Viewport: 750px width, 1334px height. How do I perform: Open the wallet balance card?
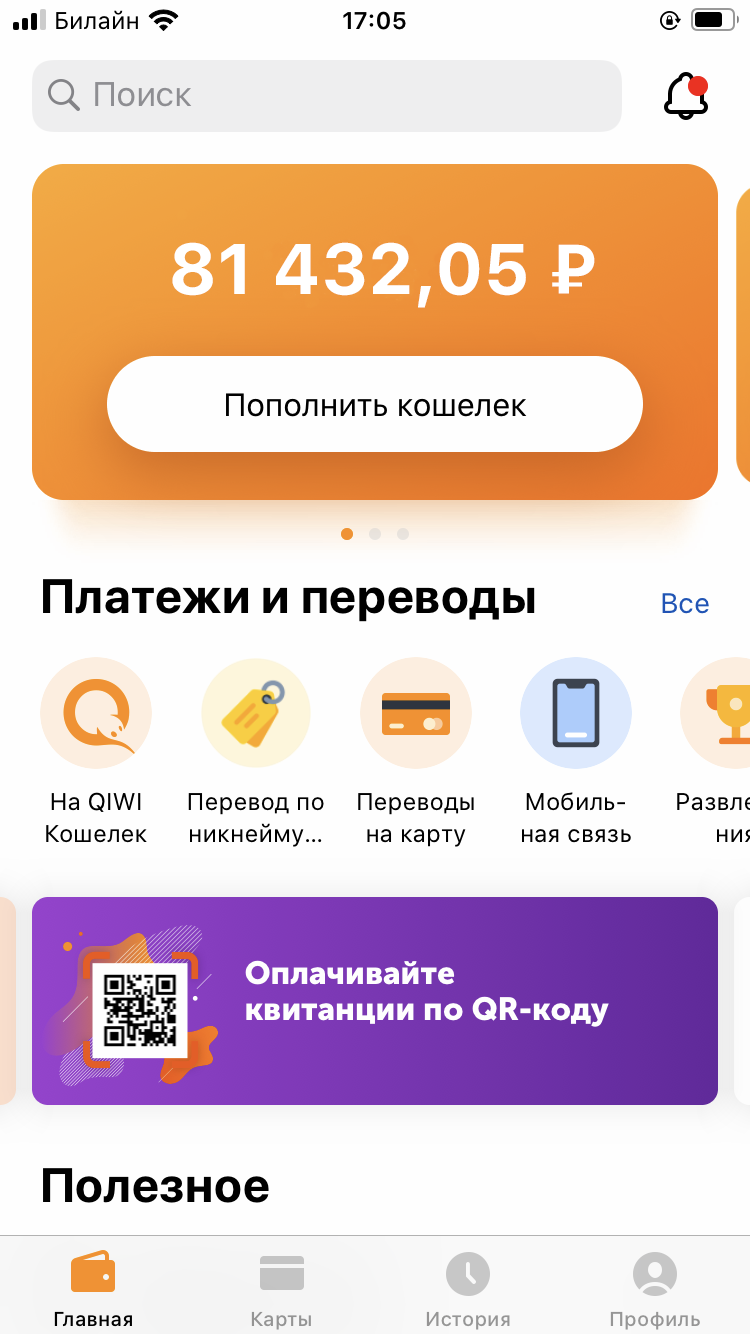click(x=375, y=332)
